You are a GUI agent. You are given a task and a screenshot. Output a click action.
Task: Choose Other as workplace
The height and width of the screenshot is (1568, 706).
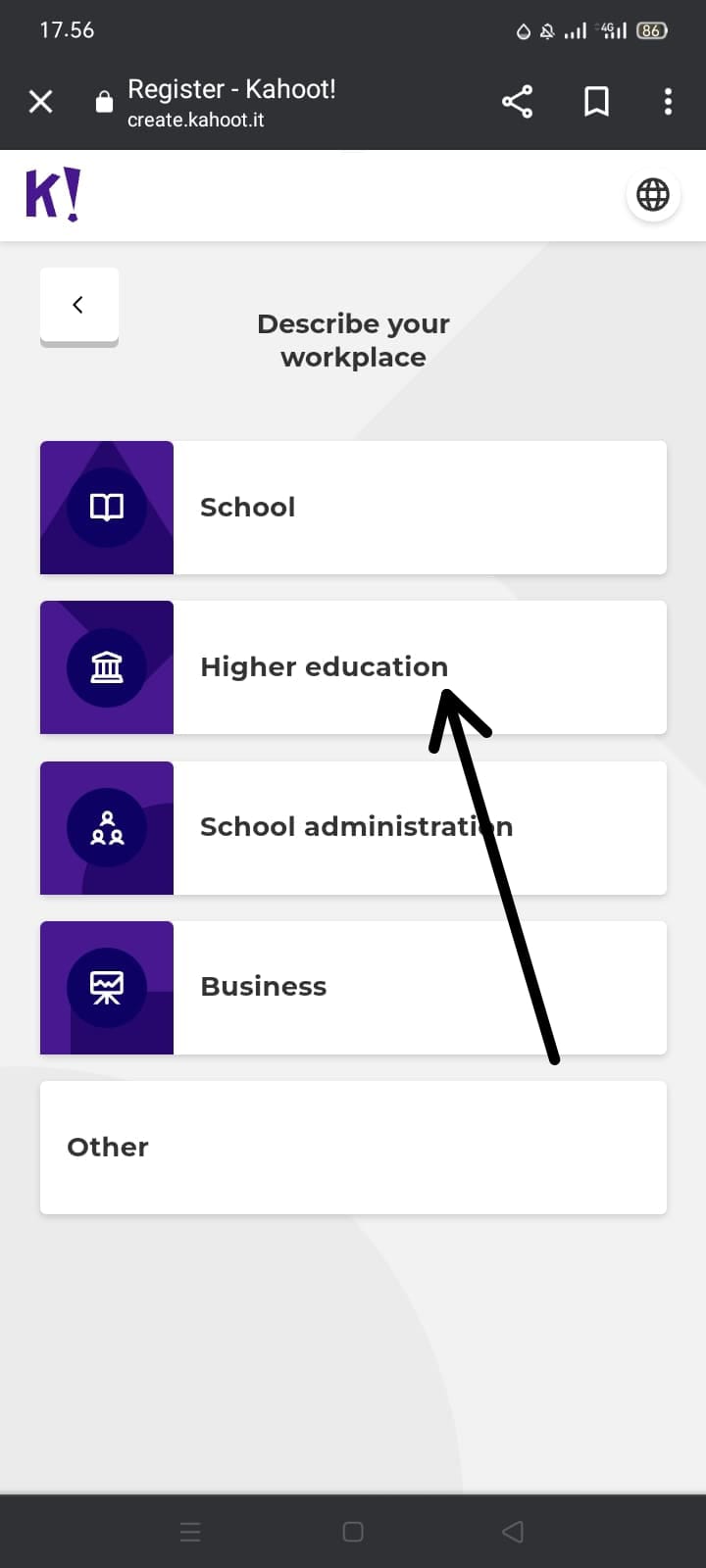click(x=353, y=1148)
